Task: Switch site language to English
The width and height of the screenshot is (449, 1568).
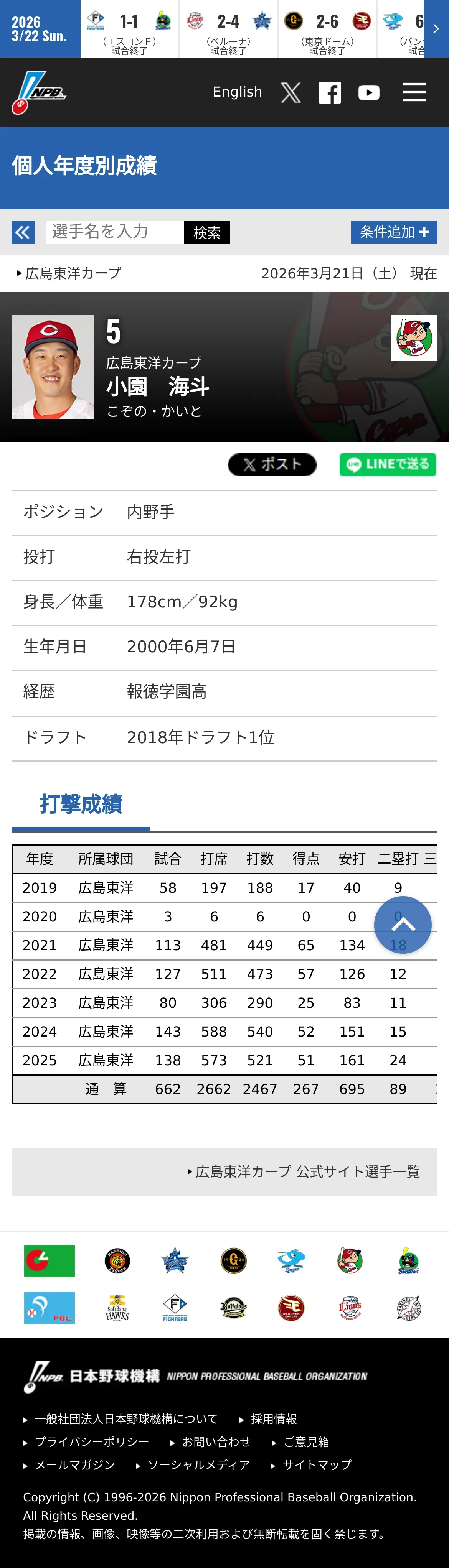Action: [237, 92]
